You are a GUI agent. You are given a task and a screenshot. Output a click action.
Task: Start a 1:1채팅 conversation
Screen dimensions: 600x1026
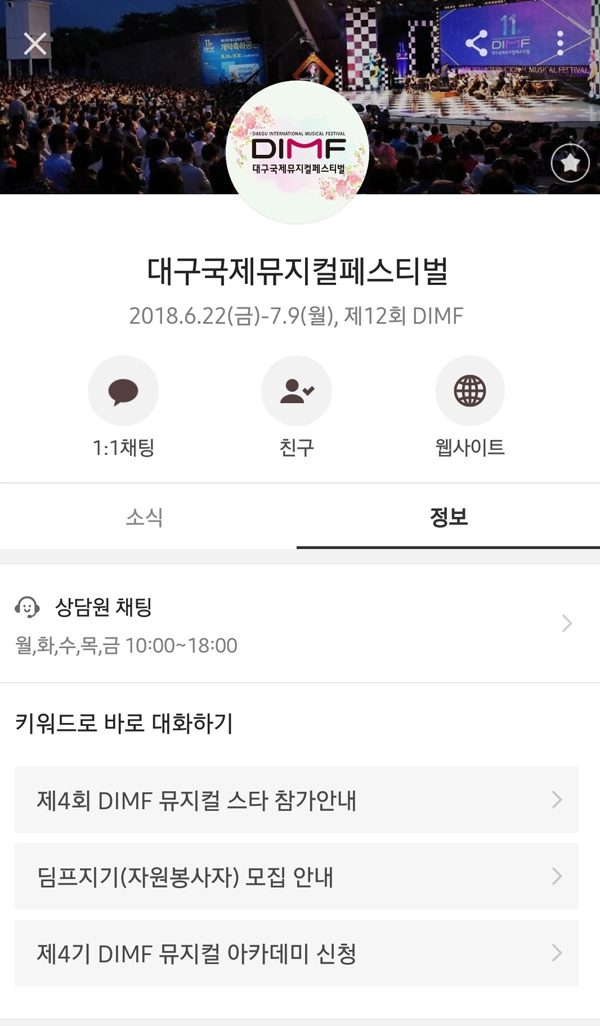[x=123, y=391]
